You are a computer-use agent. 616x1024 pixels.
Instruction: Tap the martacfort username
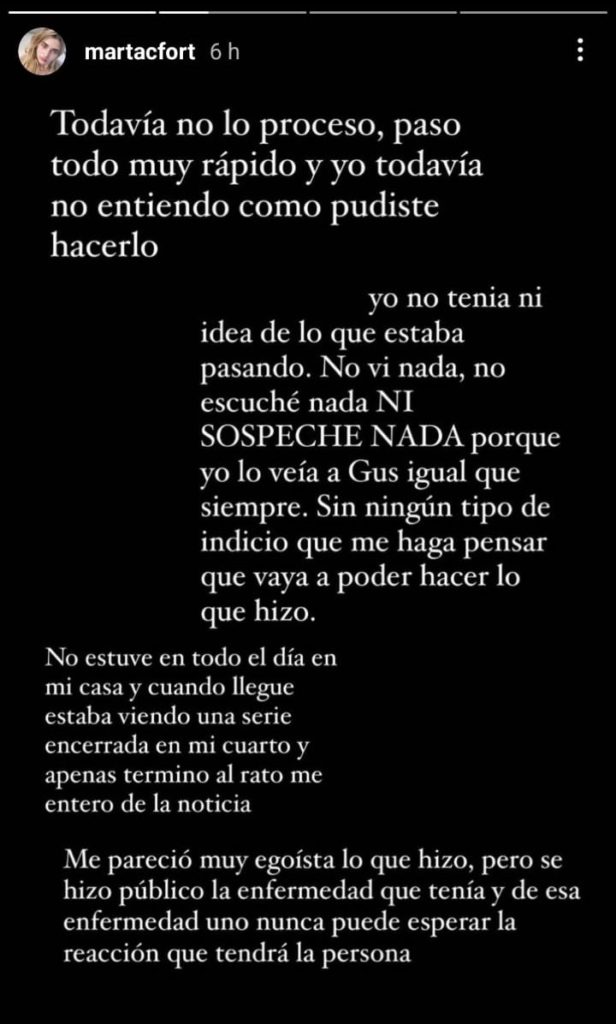point(140,52)
